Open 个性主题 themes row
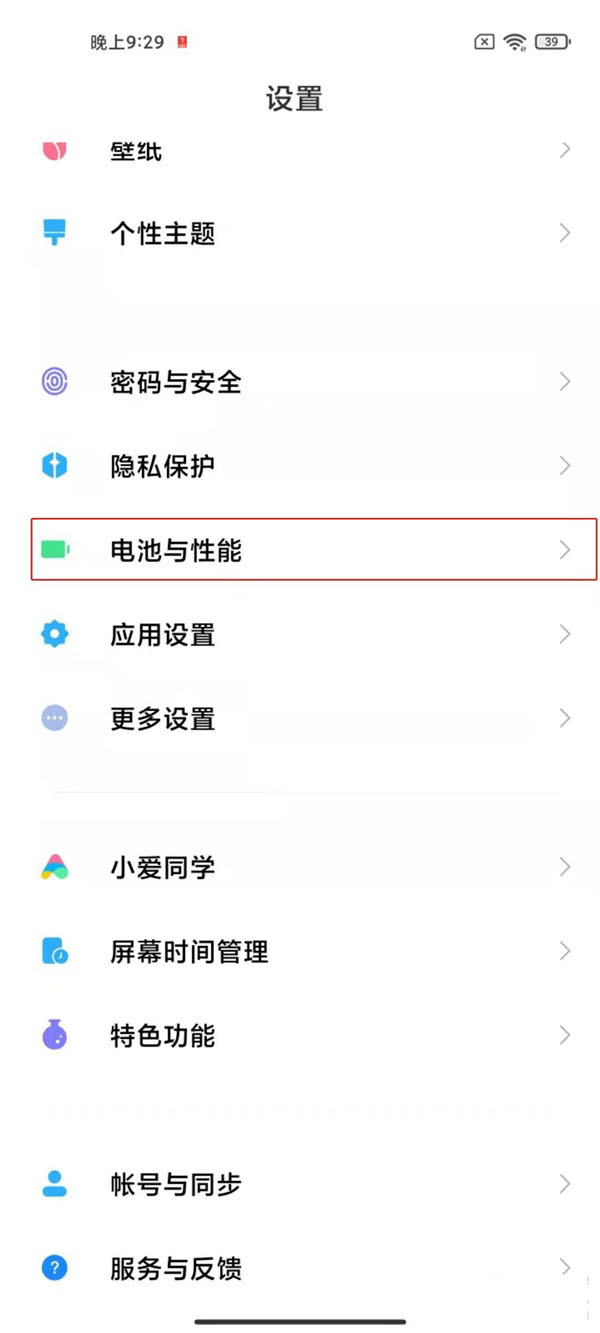 tap(300, 234)
